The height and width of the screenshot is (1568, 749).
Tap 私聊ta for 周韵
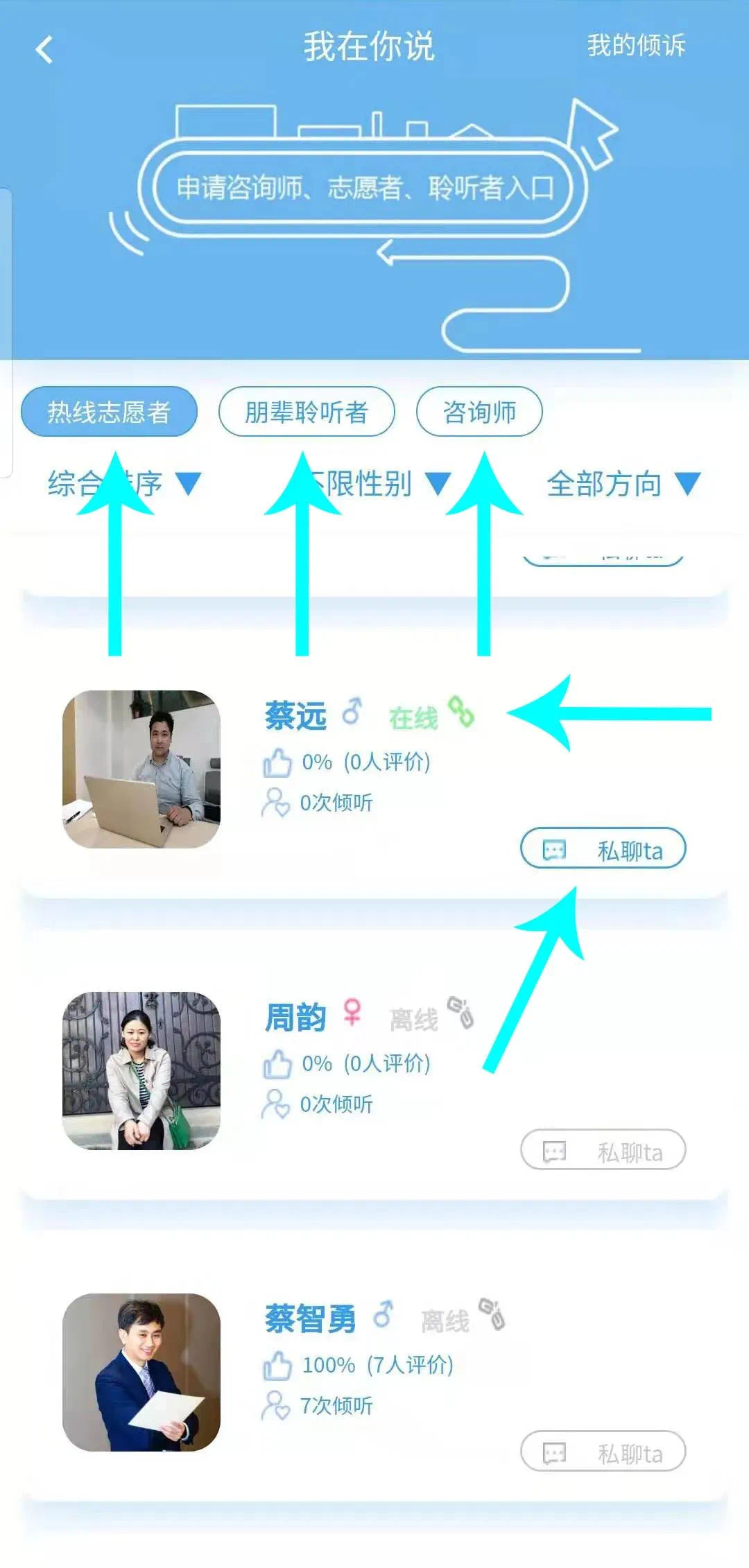[603, 1151]
